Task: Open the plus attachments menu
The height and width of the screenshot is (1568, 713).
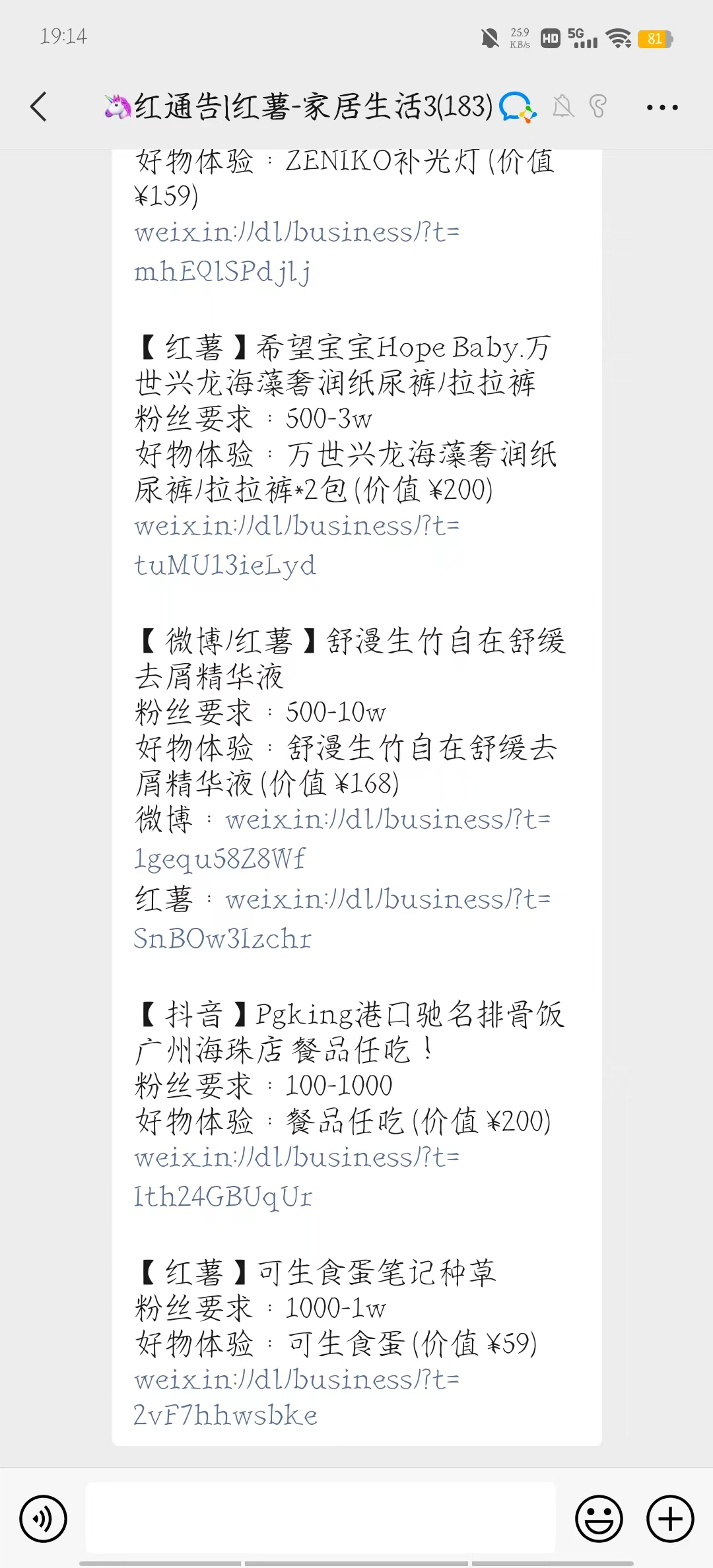Action: [669, 1519]
